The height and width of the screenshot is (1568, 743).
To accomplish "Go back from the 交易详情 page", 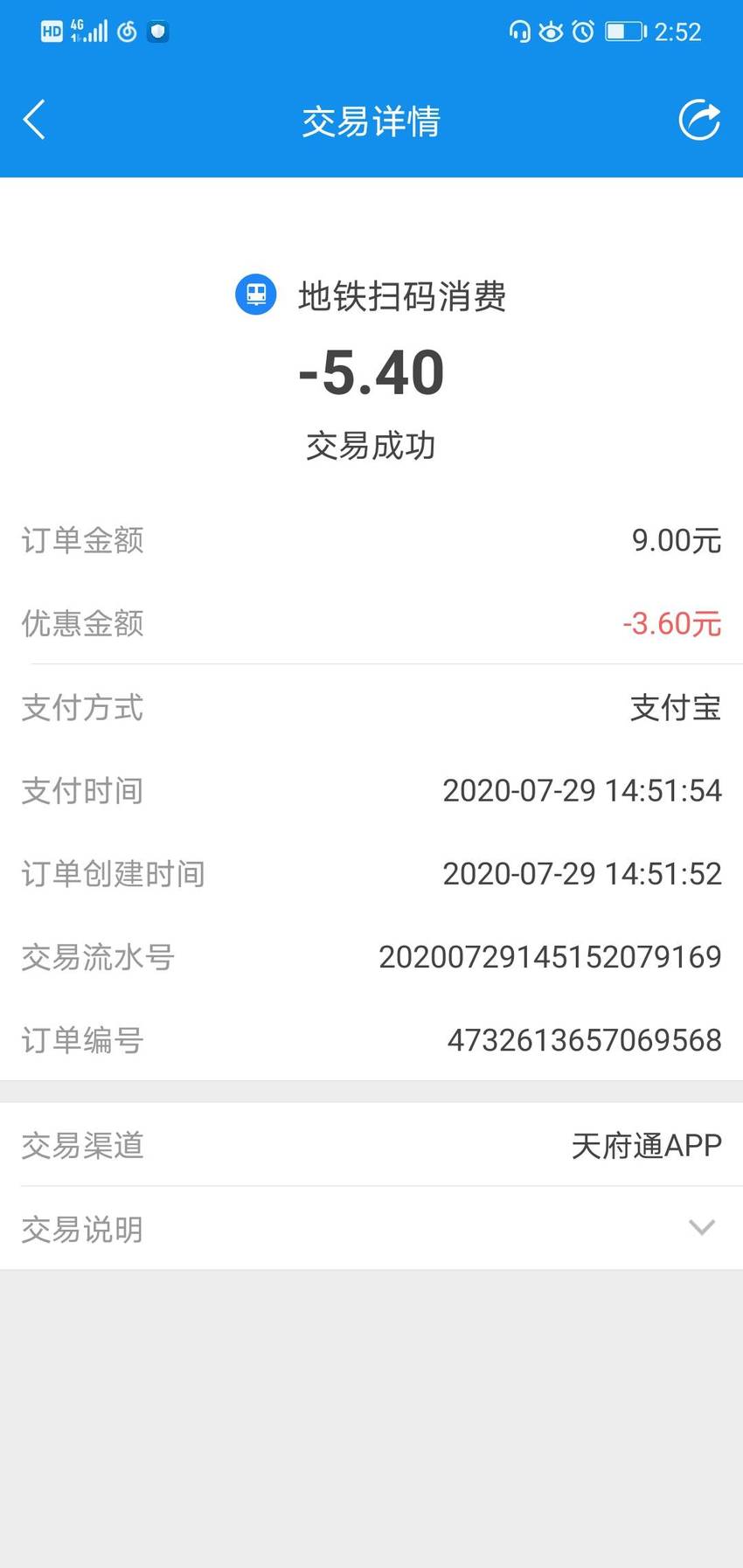I will (34, 121).
